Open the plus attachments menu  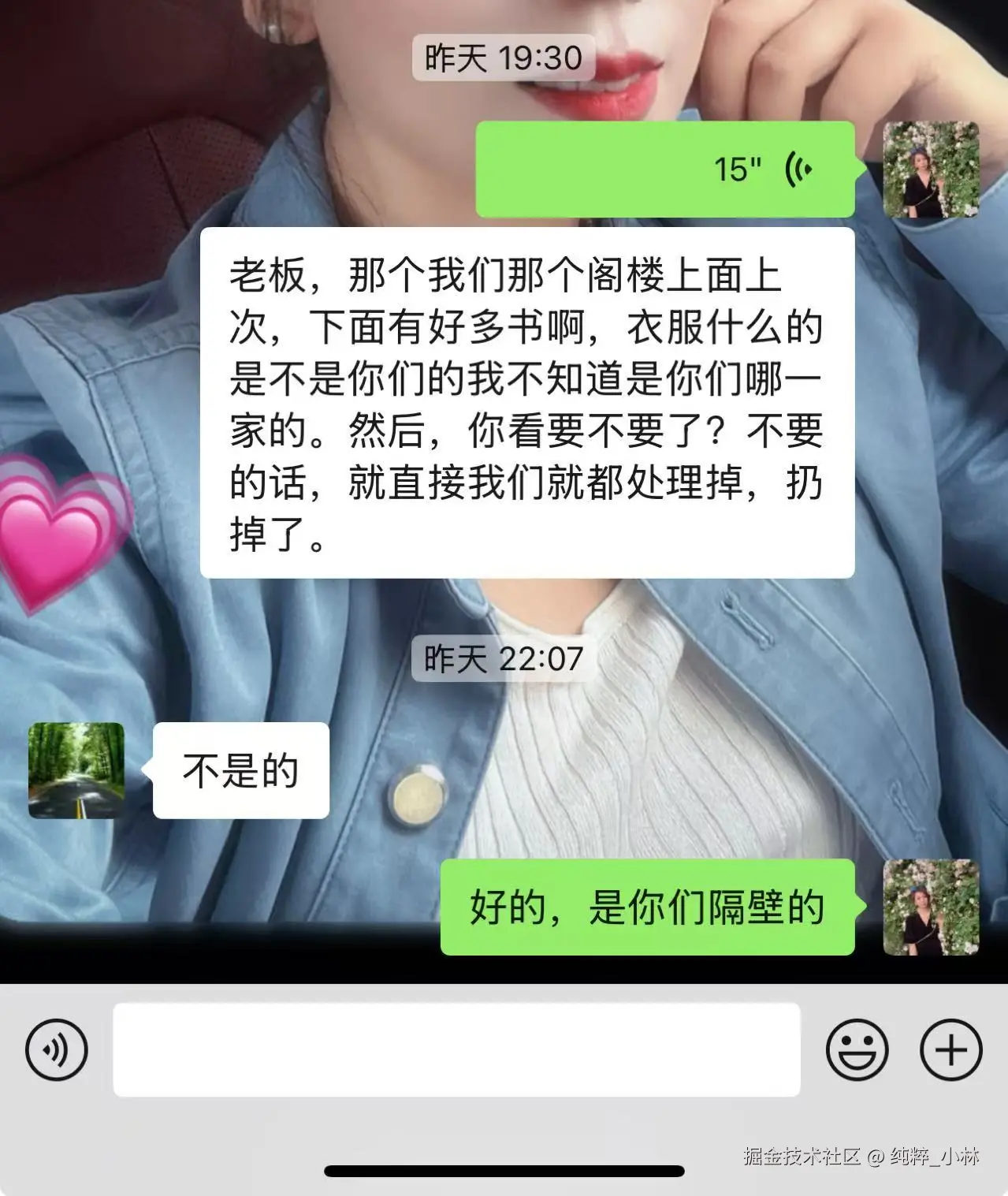(950, 1049)
